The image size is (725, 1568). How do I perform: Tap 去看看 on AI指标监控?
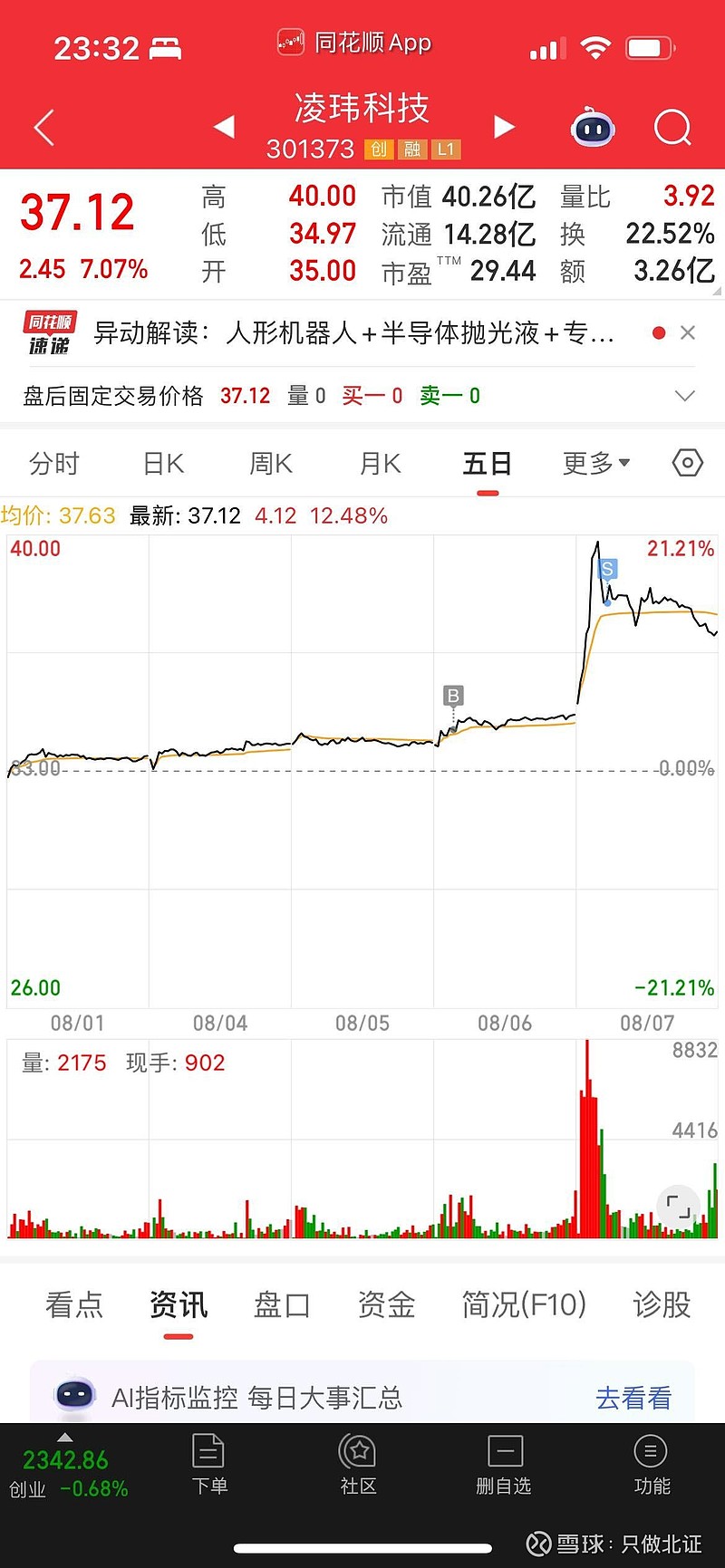pyautogui.click(x=633, y=1398)
